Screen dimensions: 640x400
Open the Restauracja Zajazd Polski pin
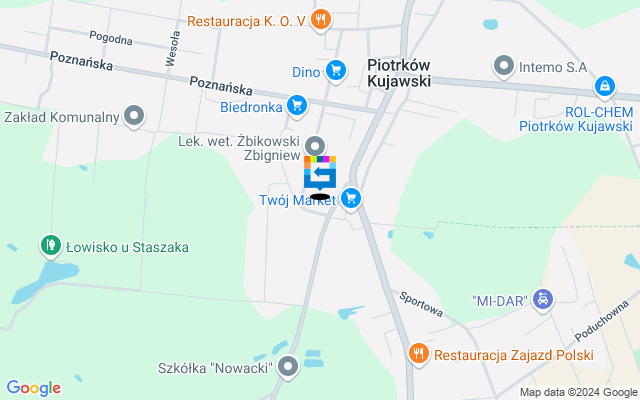pyautogui.click(x=418, y=354)
